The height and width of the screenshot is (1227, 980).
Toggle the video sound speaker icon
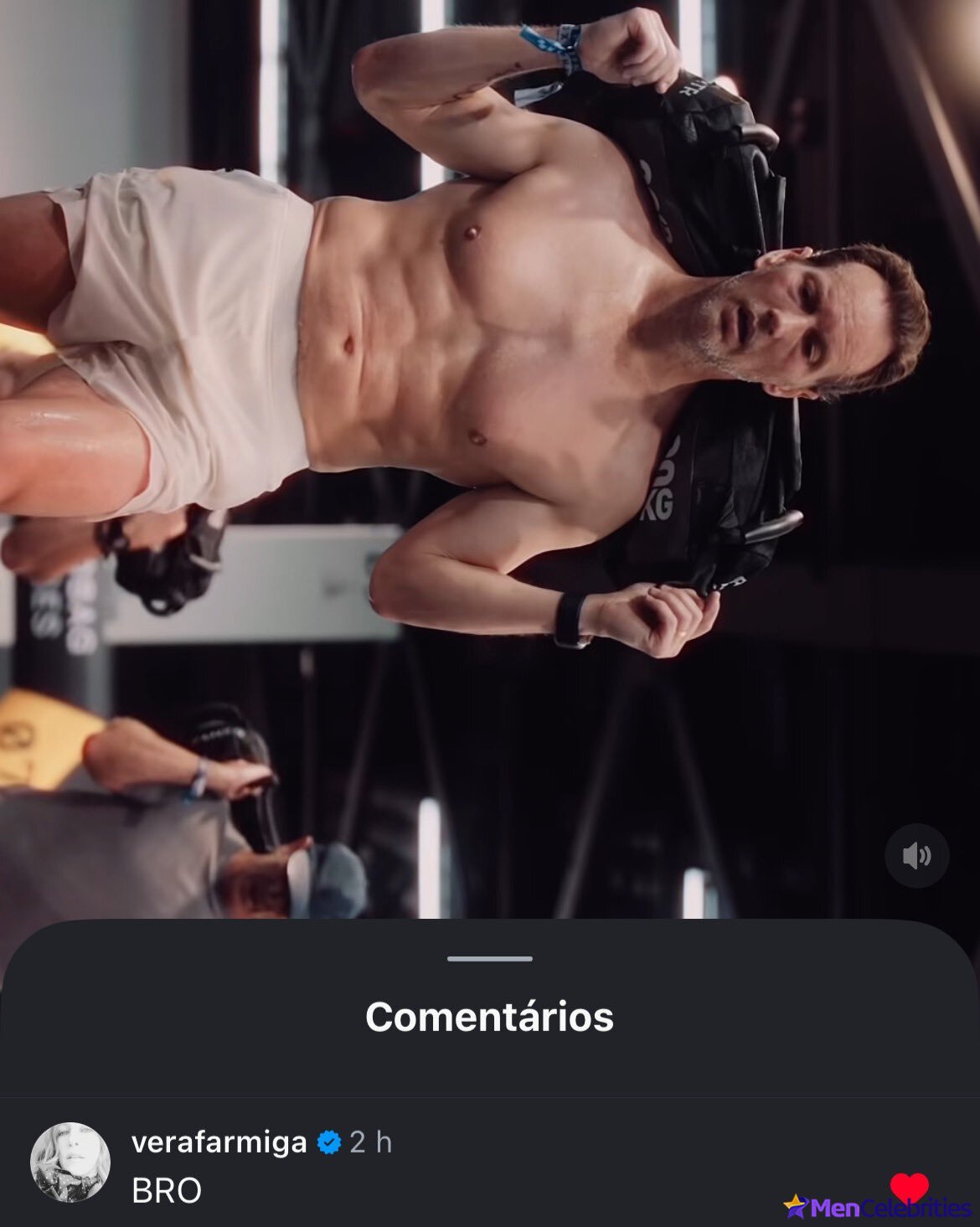point(916,856)
